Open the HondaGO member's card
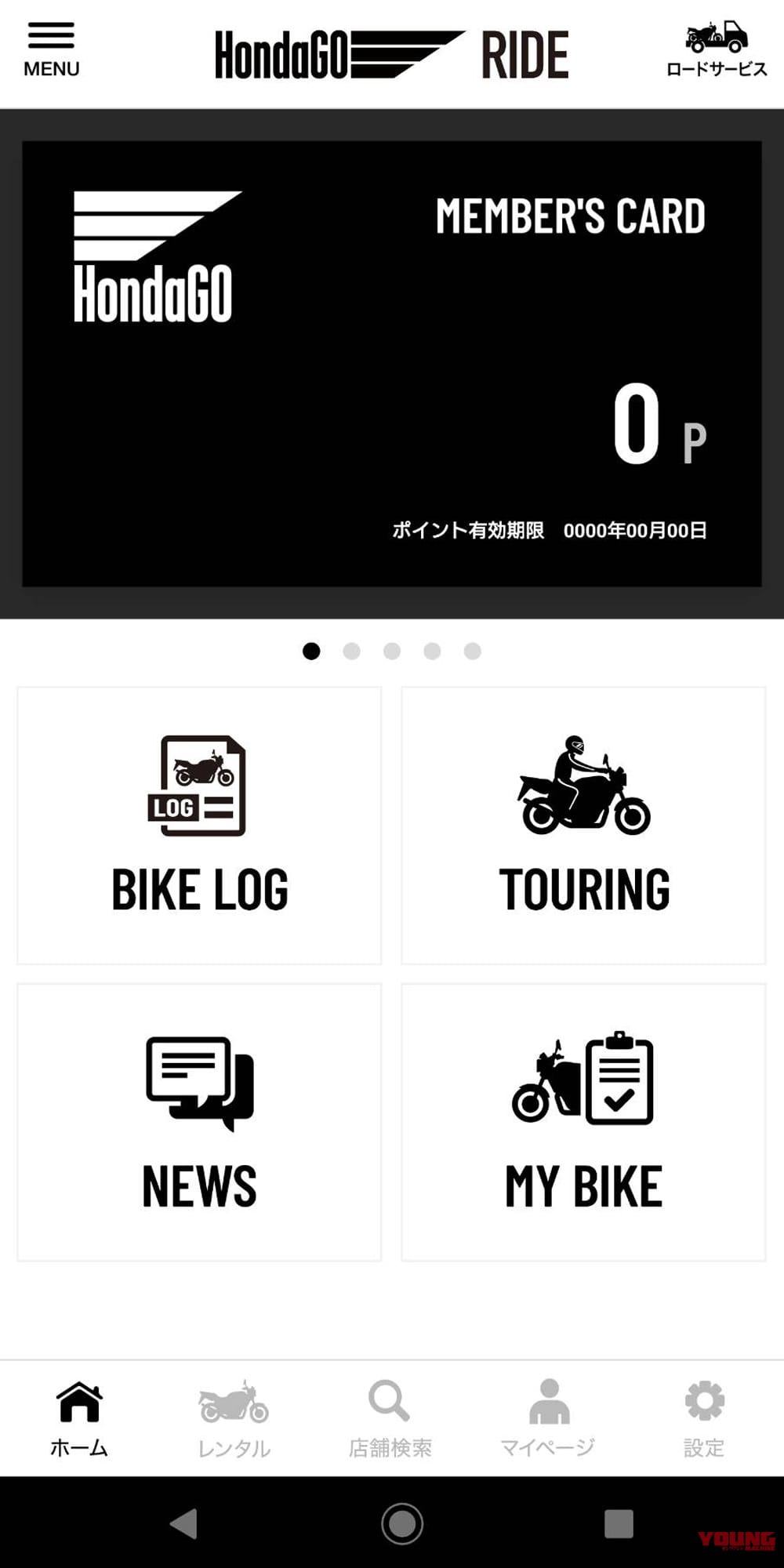 (x=392, y=363)
